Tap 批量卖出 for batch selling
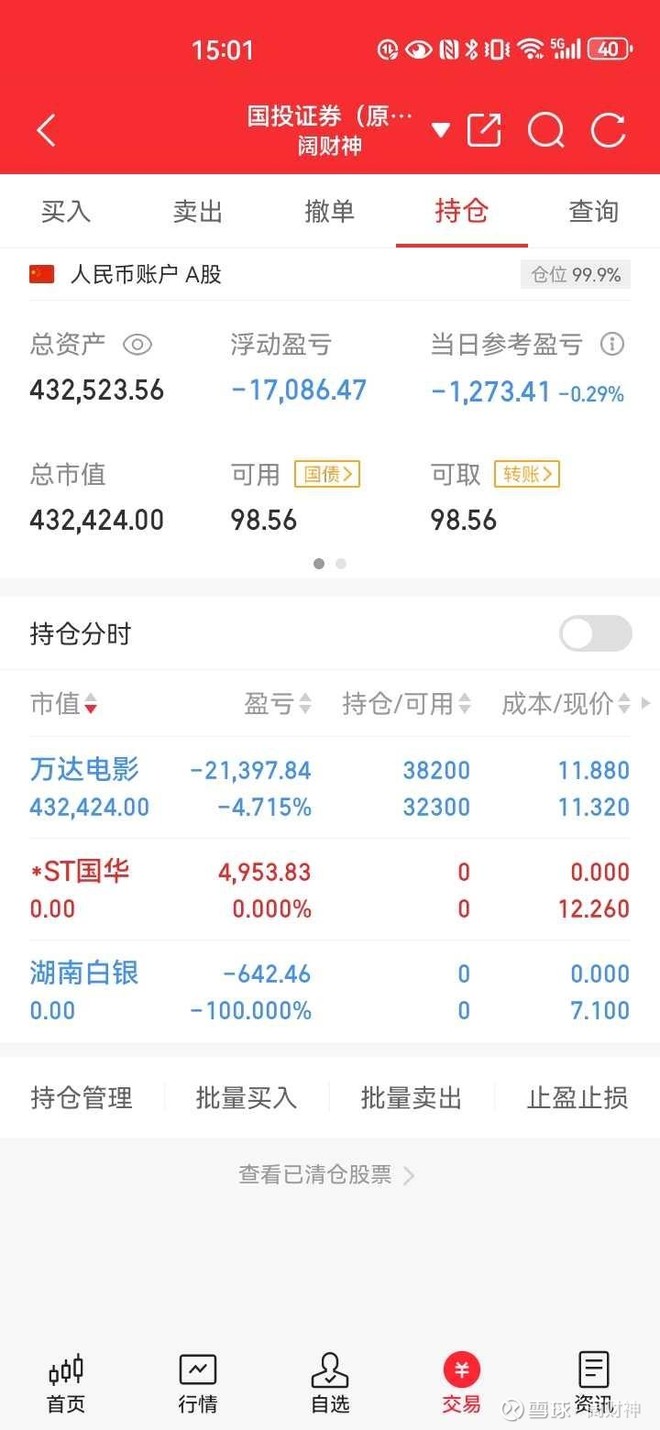This screenshot has height=1430, width=660. 411,1098
